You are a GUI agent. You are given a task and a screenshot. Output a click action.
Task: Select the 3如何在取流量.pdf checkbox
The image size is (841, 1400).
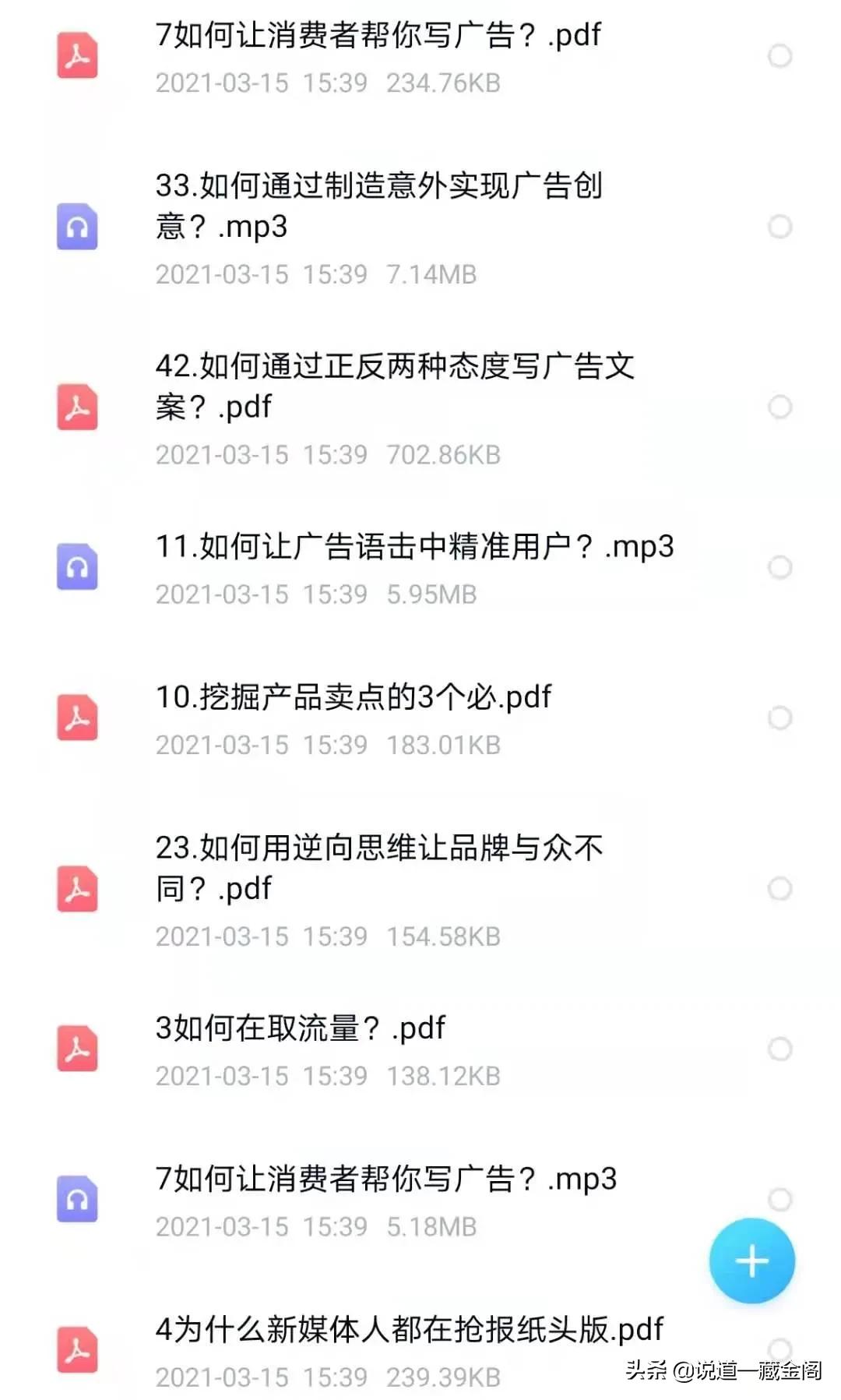[x=779, y=1049]
